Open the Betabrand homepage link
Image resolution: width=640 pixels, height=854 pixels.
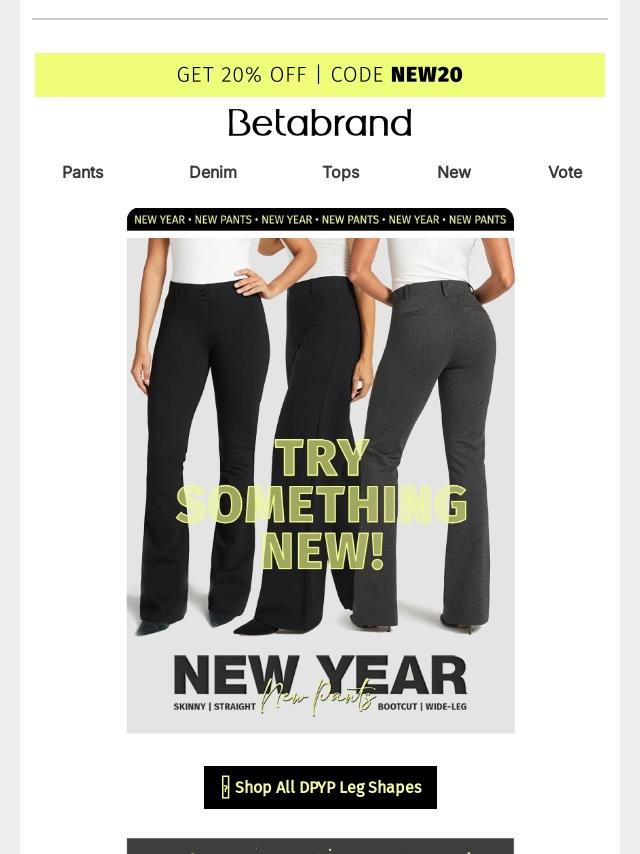pyautogui.click(x=320, y=123)
